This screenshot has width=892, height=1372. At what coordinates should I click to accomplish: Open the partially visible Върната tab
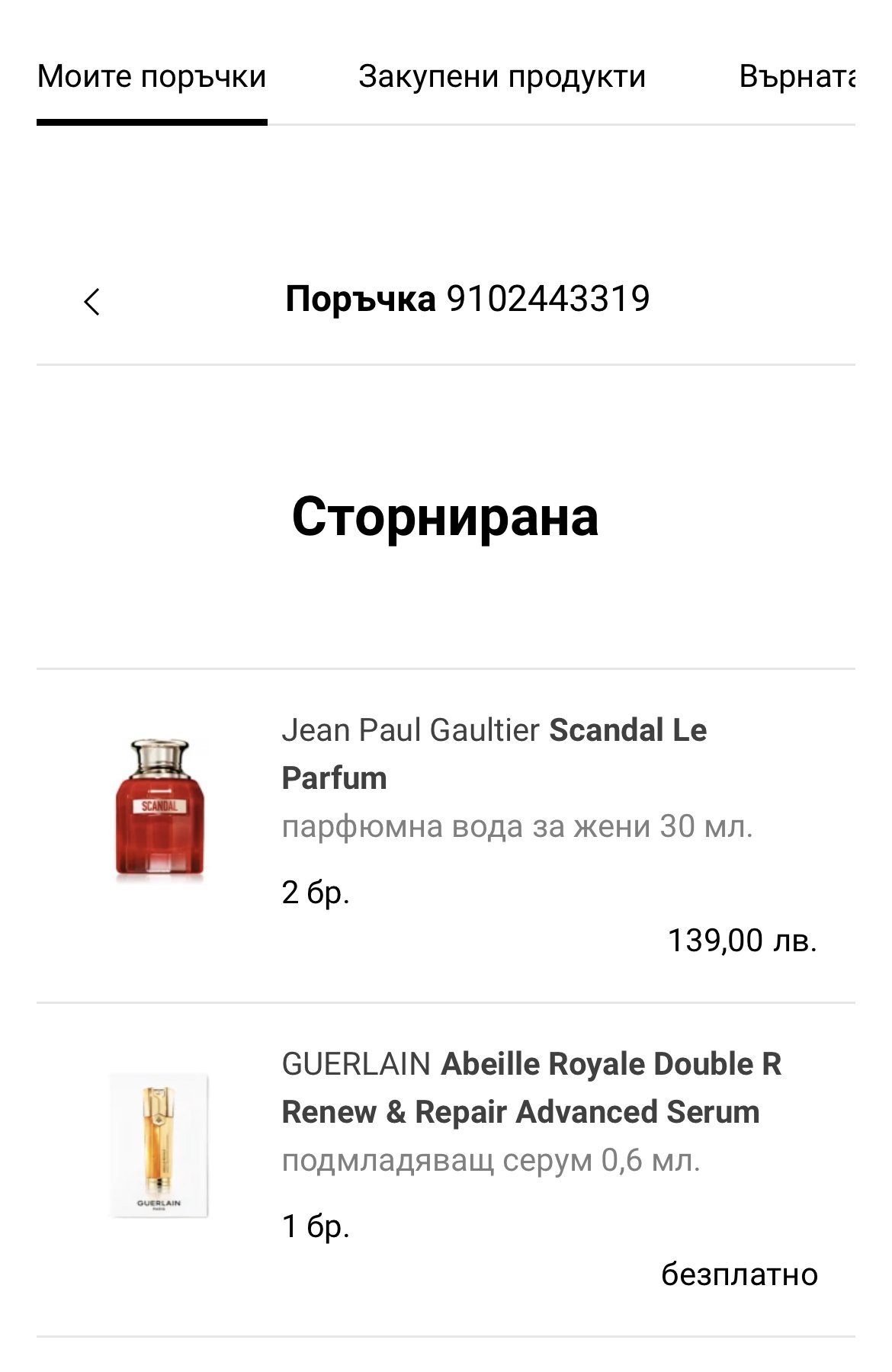(796, 77)
